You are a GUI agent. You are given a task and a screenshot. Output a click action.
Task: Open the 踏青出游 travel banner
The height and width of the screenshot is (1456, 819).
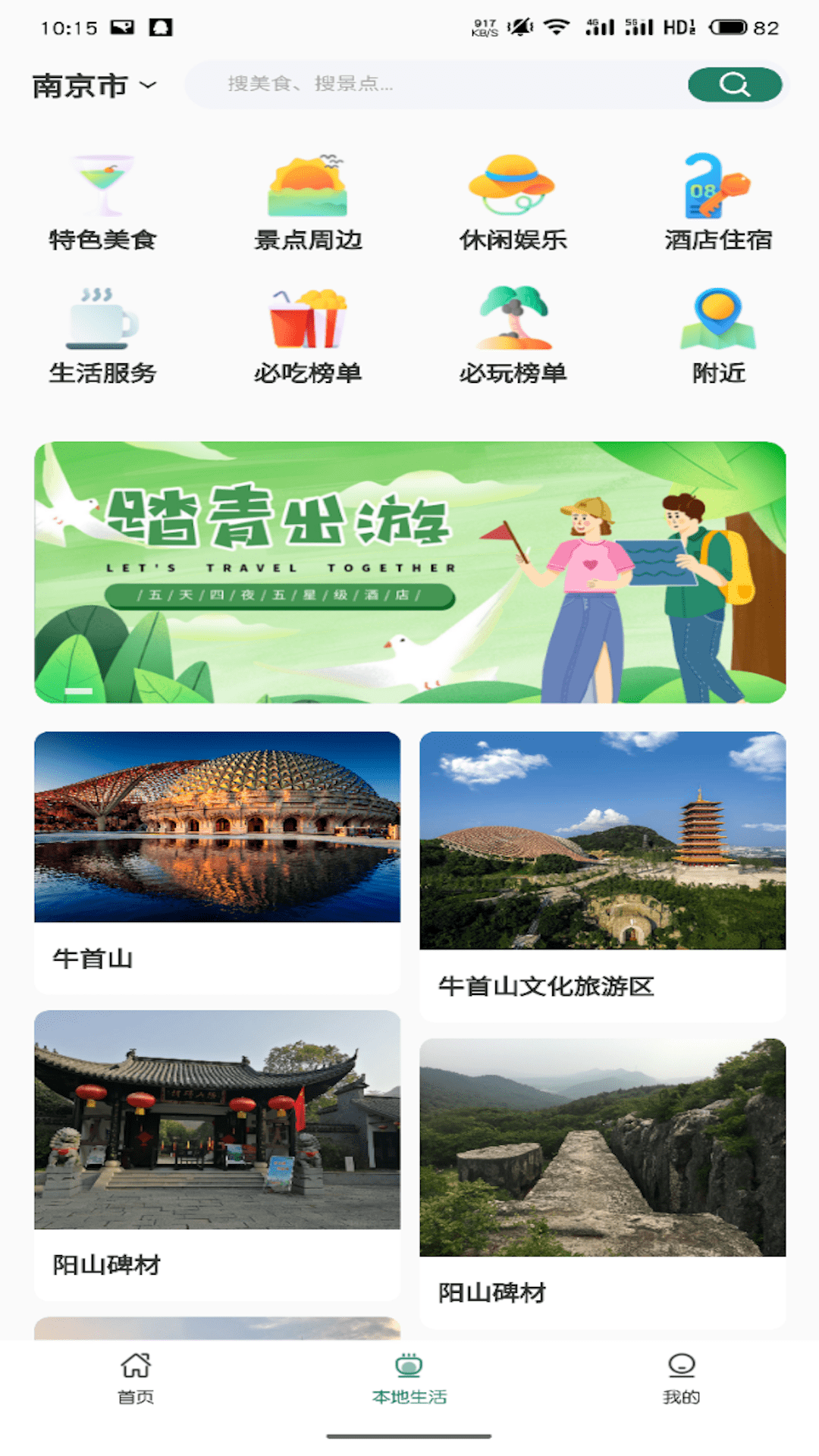click(409, 570)
